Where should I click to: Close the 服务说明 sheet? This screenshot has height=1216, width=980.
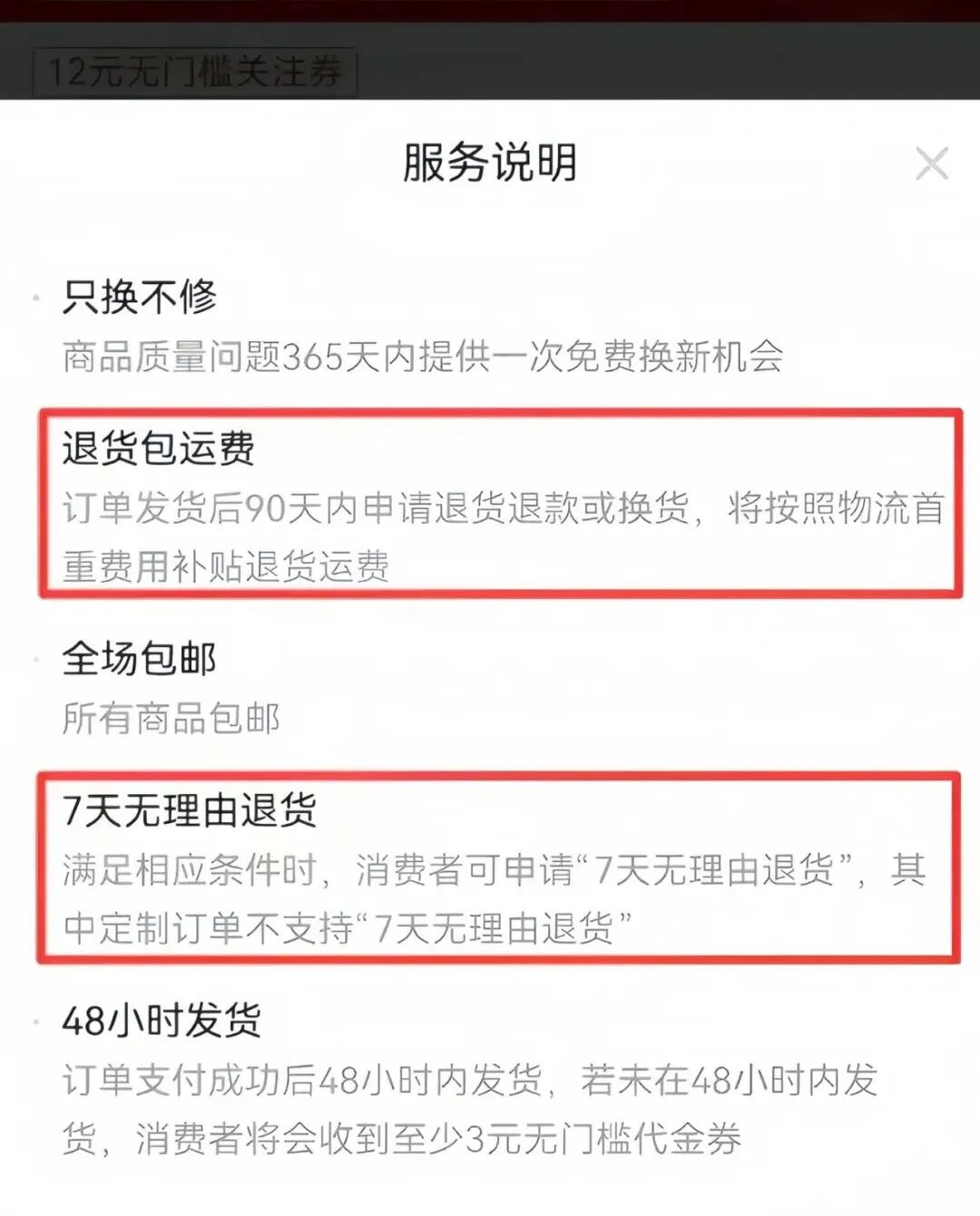931,164
